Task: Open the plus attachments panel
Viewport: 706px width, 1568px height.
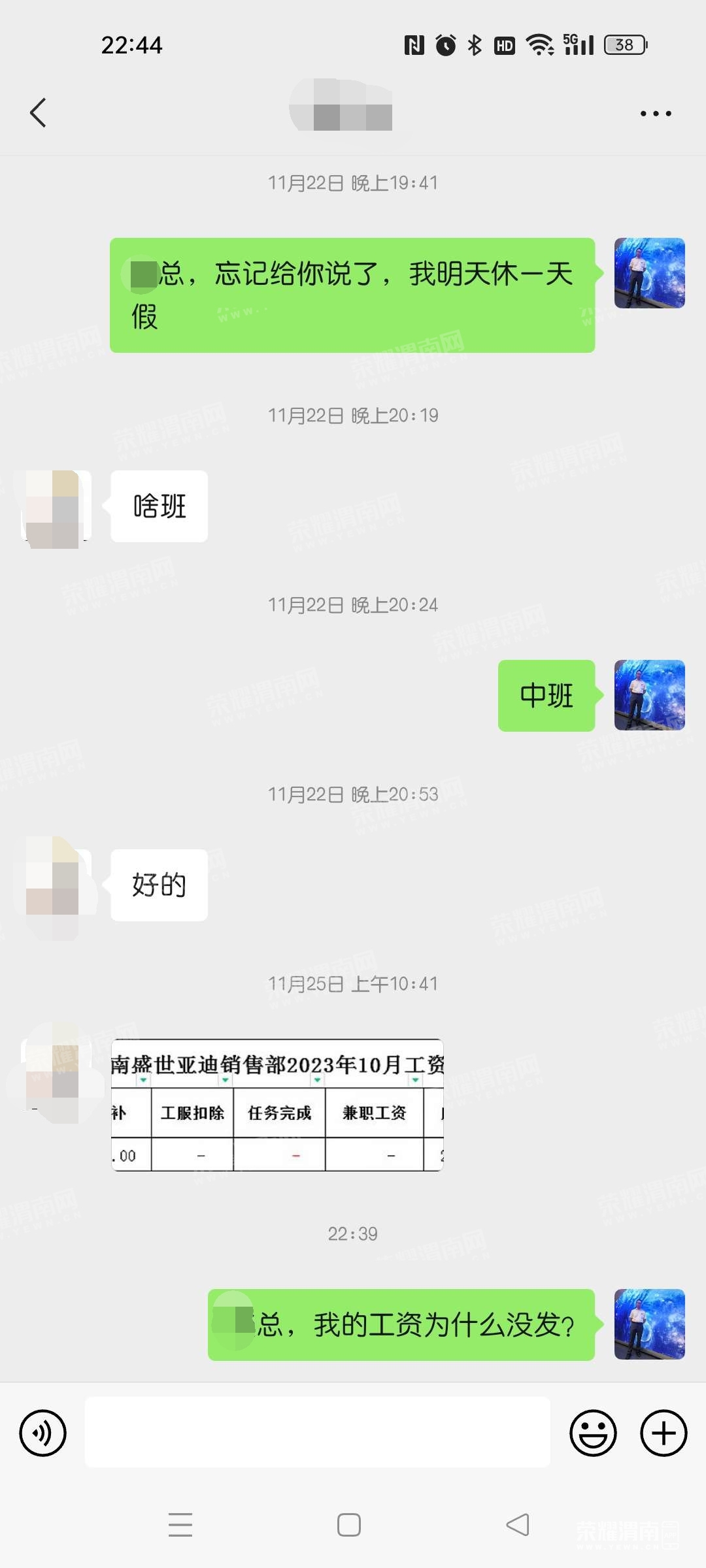Action: coord(663,1433)
